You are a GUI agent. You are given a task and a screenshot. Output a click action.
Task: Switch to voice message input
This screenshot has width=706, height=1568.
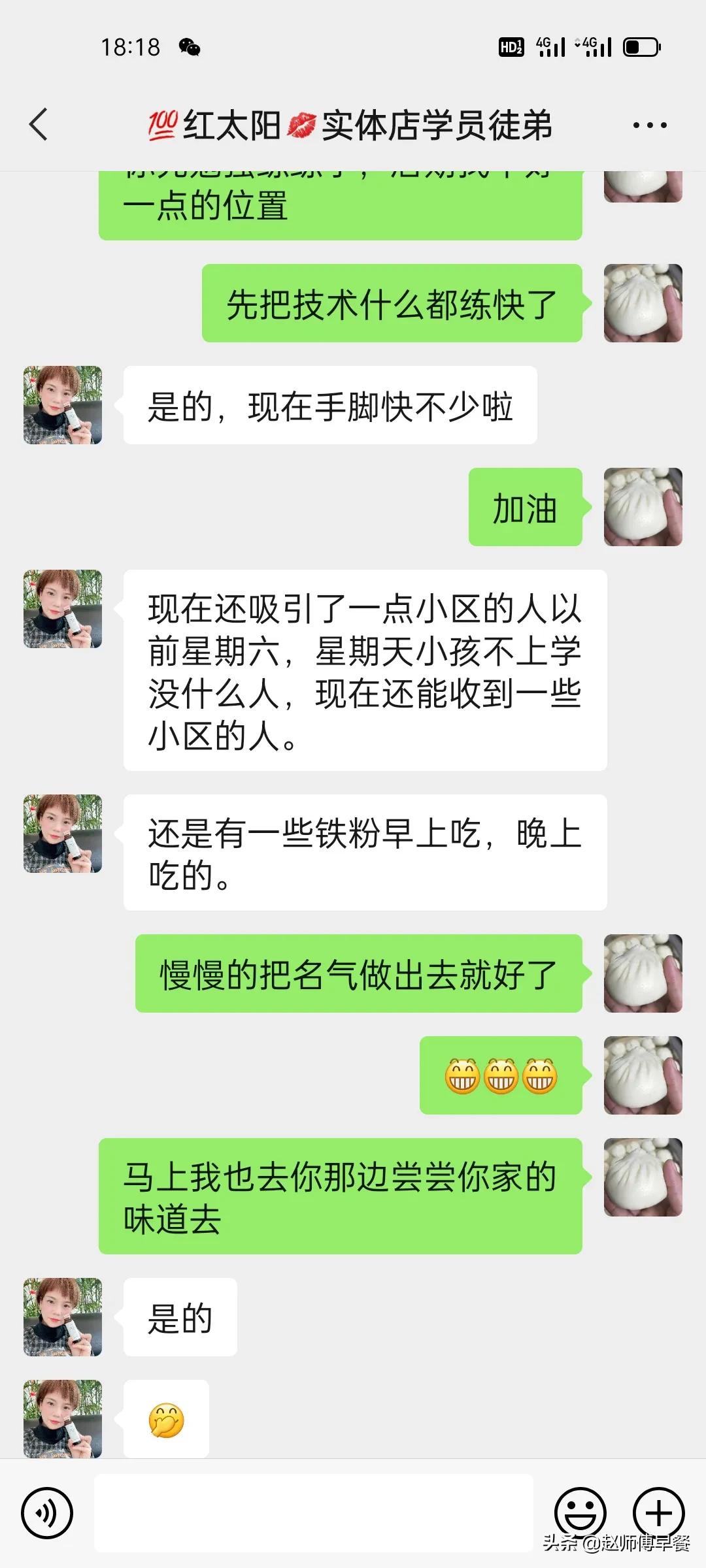[47, 1512]
